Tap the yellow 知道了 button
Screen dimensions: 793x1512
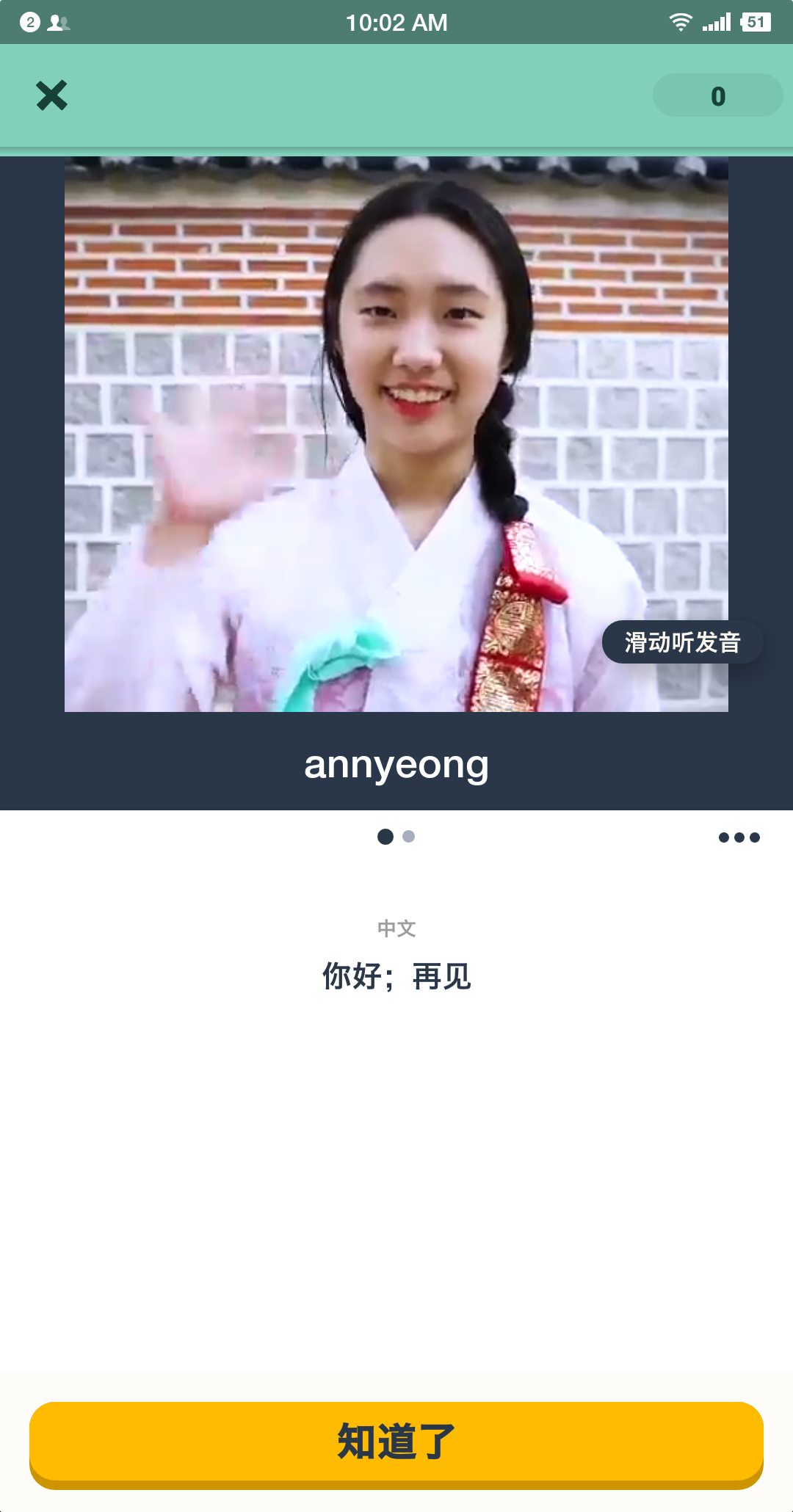click(396, 1442)
